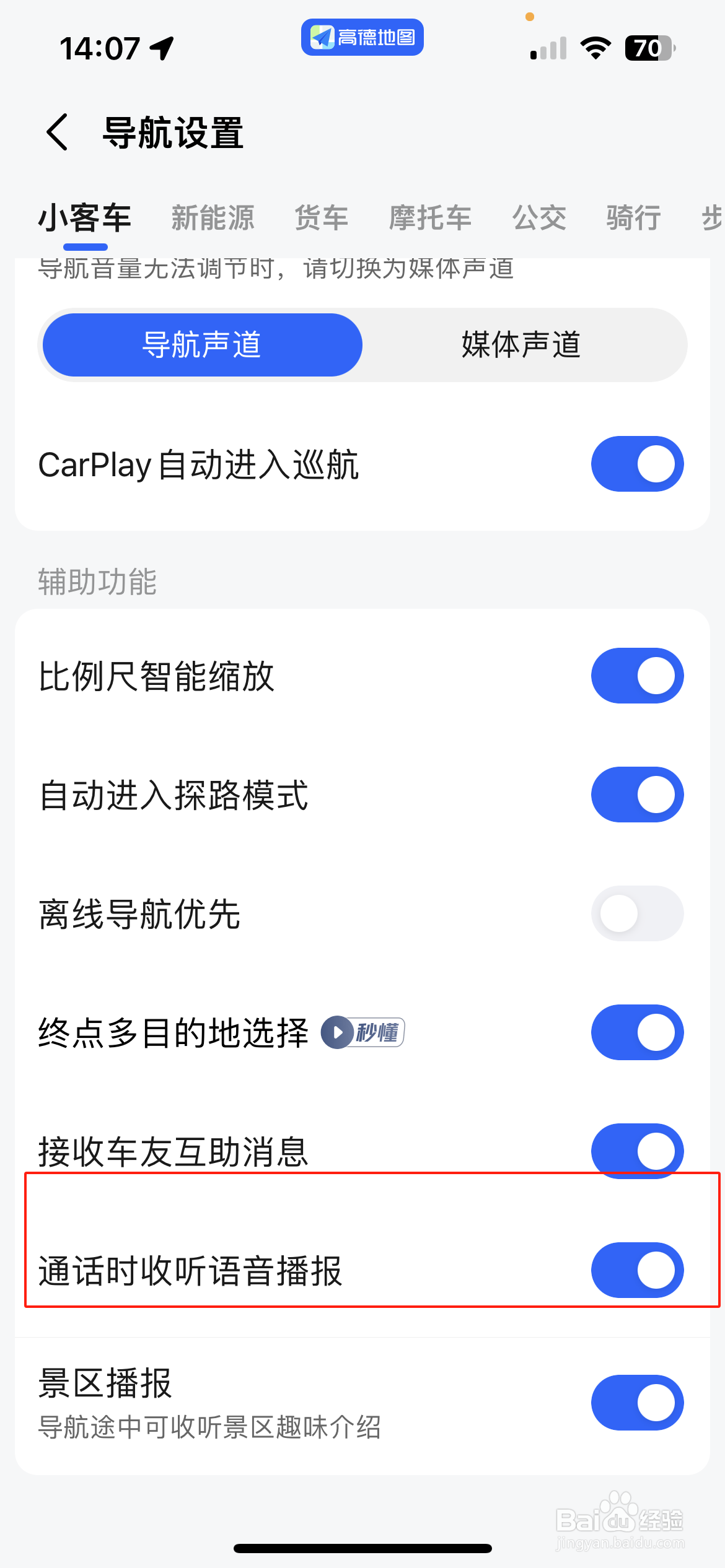The height and width of the screenshot is (1568, 725).
Task: Select 导航声道 audio channel
Action: point(202,345)
